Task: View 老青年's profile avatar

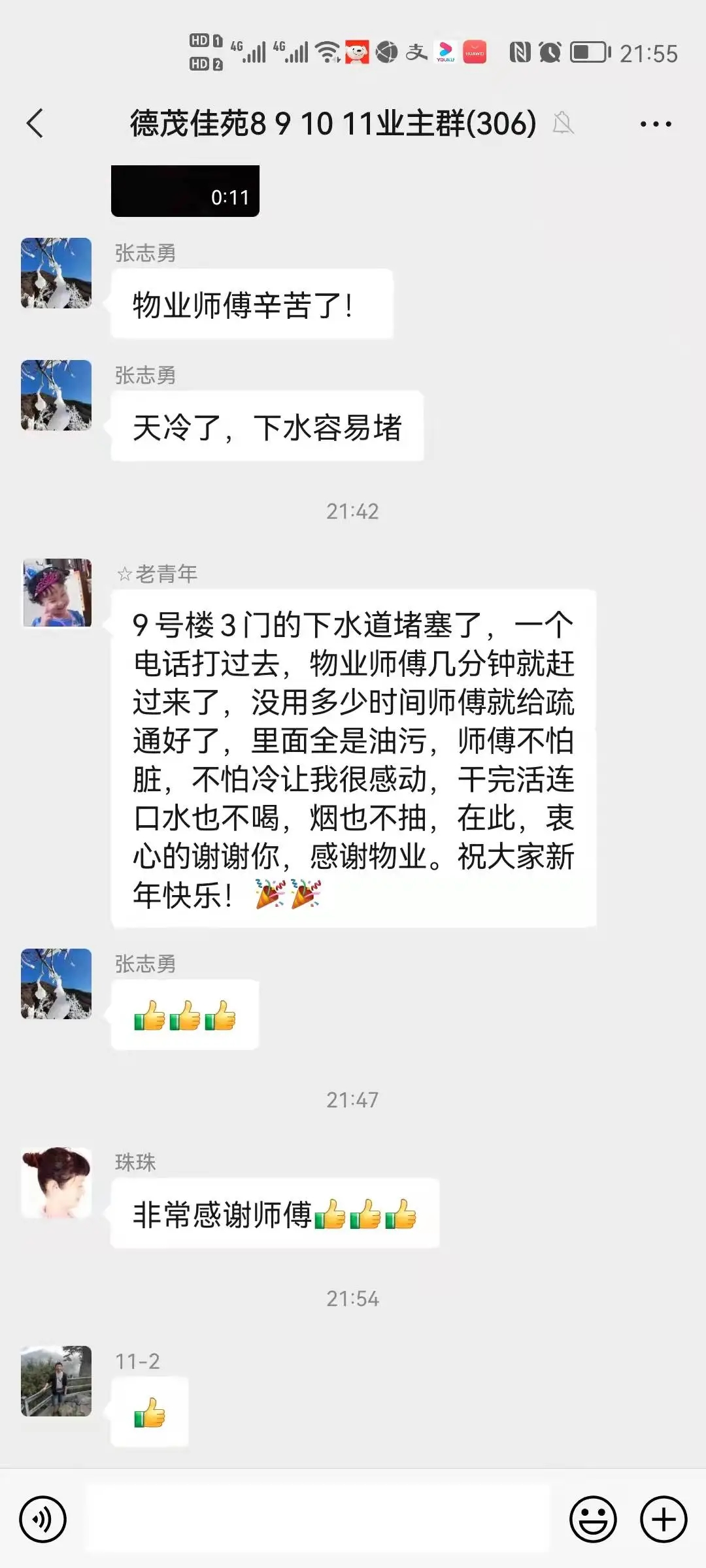Action: pos(57,593)
